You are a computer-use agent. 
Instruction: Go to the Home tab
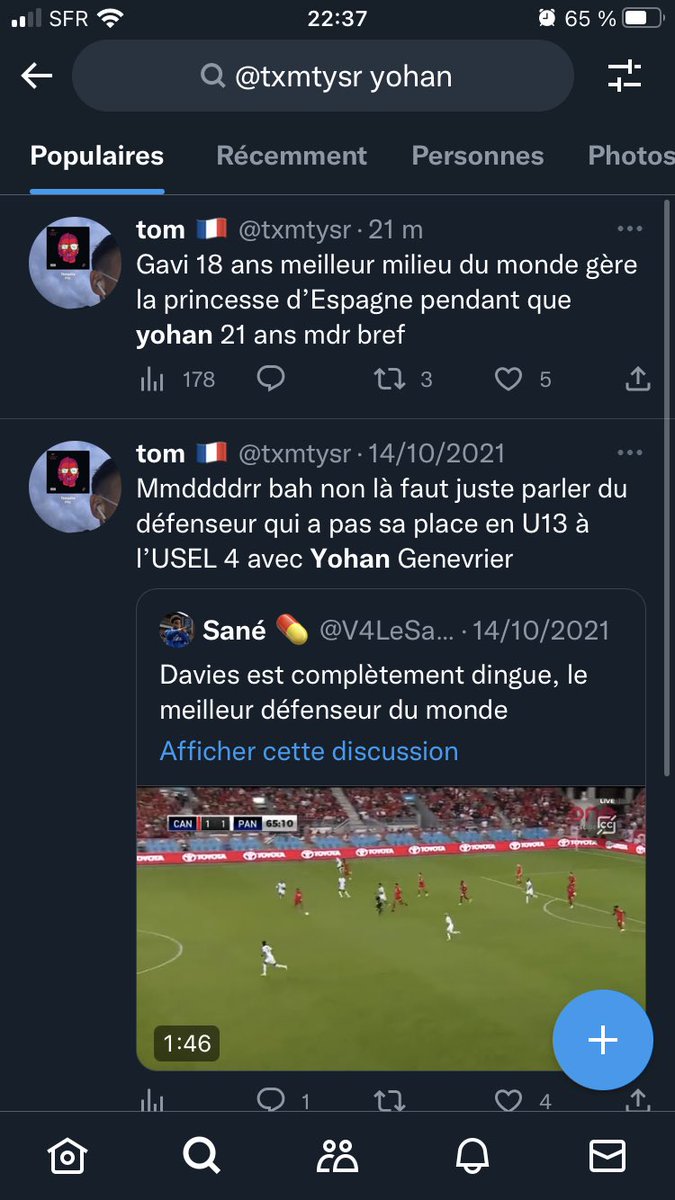67,1156
